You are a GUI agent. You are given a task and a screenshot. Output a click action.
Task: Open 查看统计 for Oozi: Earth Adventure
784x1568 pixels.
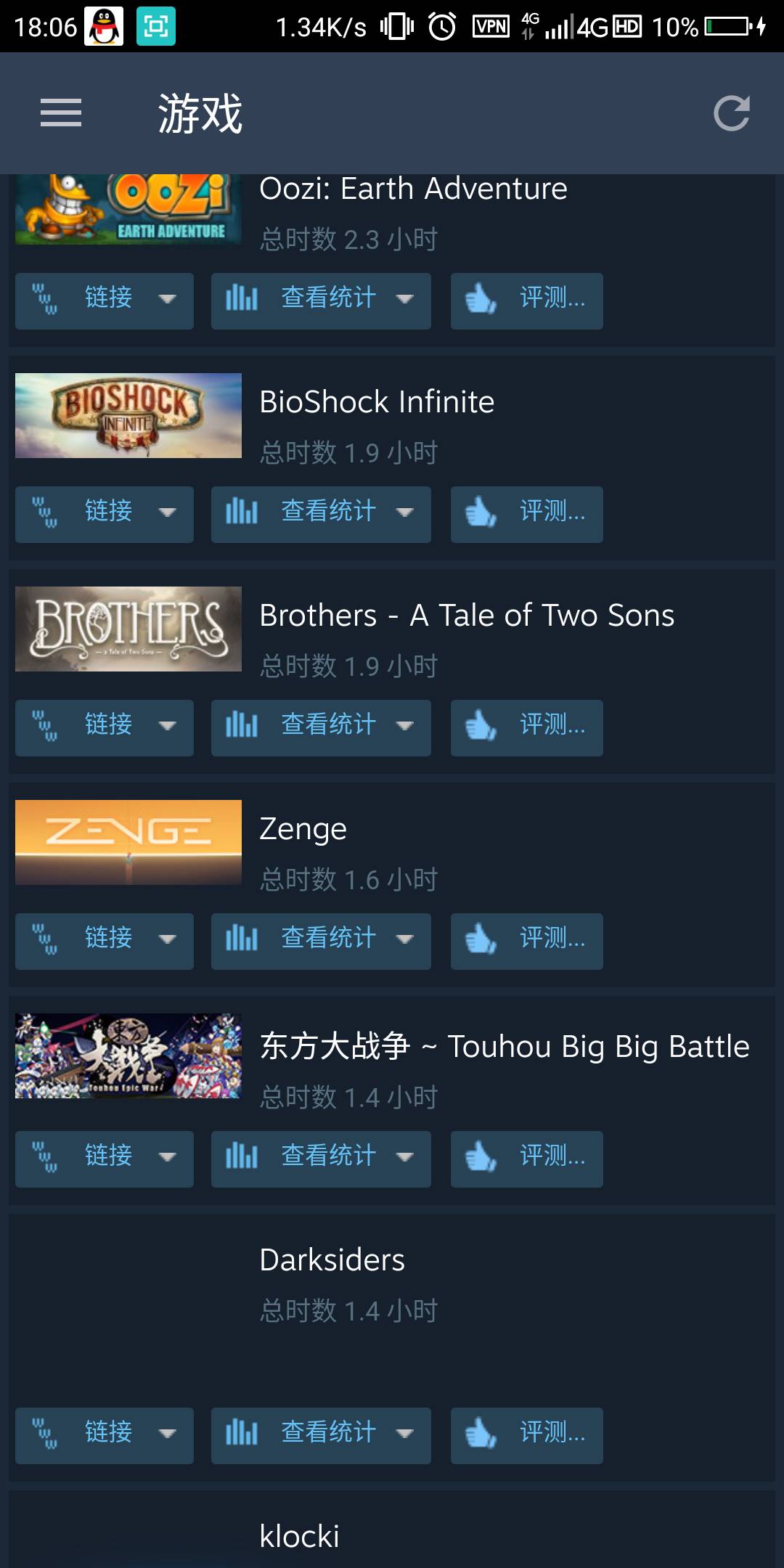click(321, 301)
